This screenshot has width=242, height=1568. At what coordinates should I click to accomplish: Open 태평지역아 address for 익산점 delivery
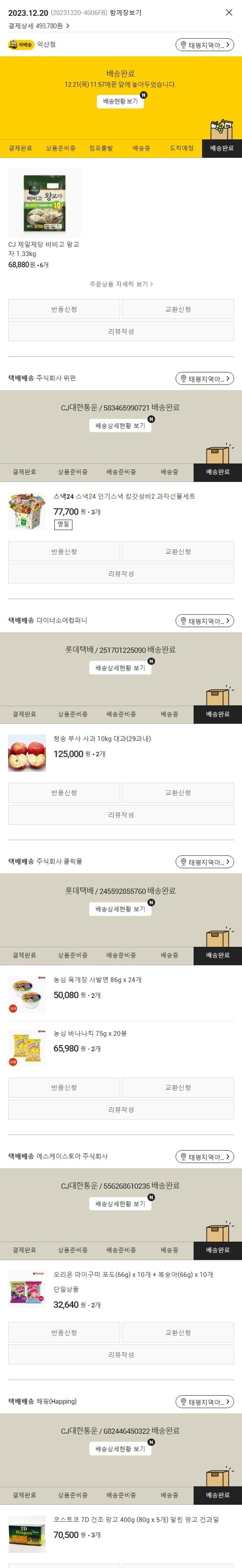[205, 45]
